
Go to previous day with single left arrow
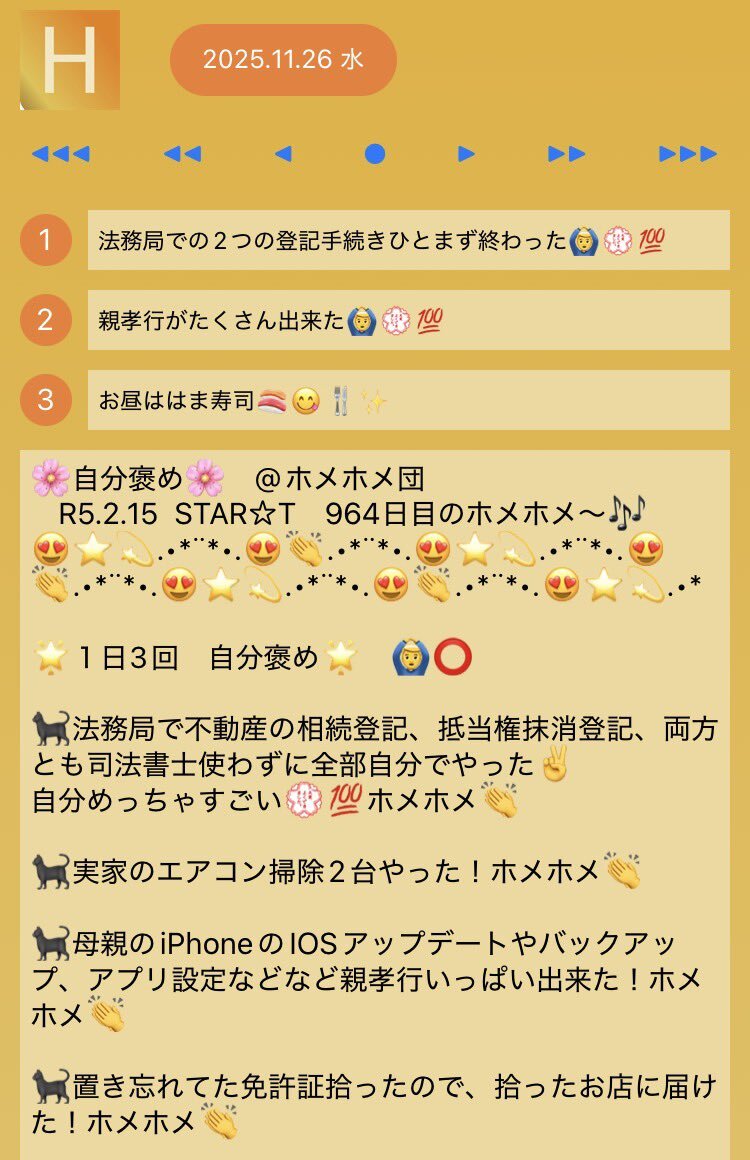point(283,154)
